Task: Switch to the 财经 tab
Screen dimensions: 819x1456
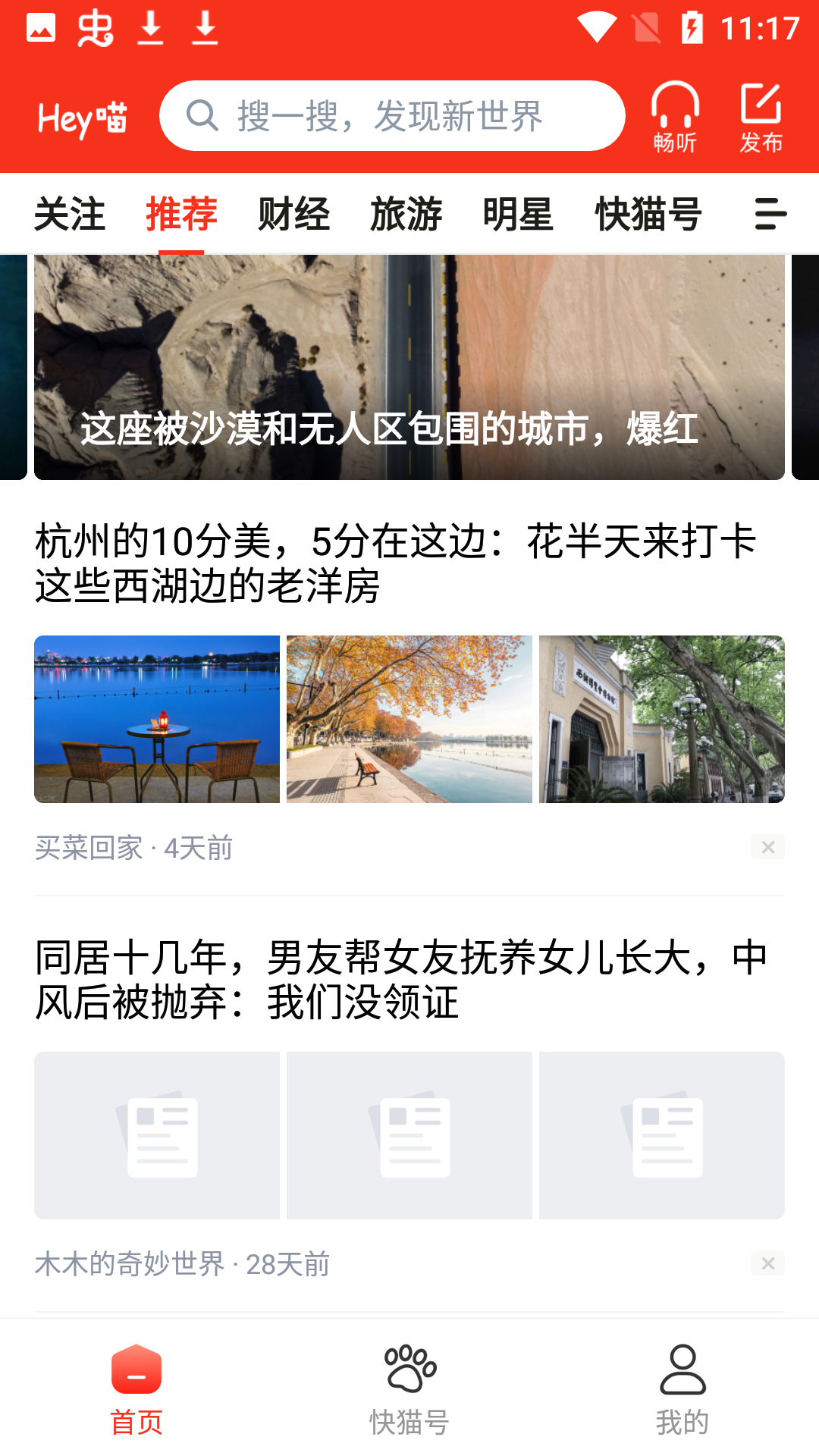Action: (x=293, y=214)
